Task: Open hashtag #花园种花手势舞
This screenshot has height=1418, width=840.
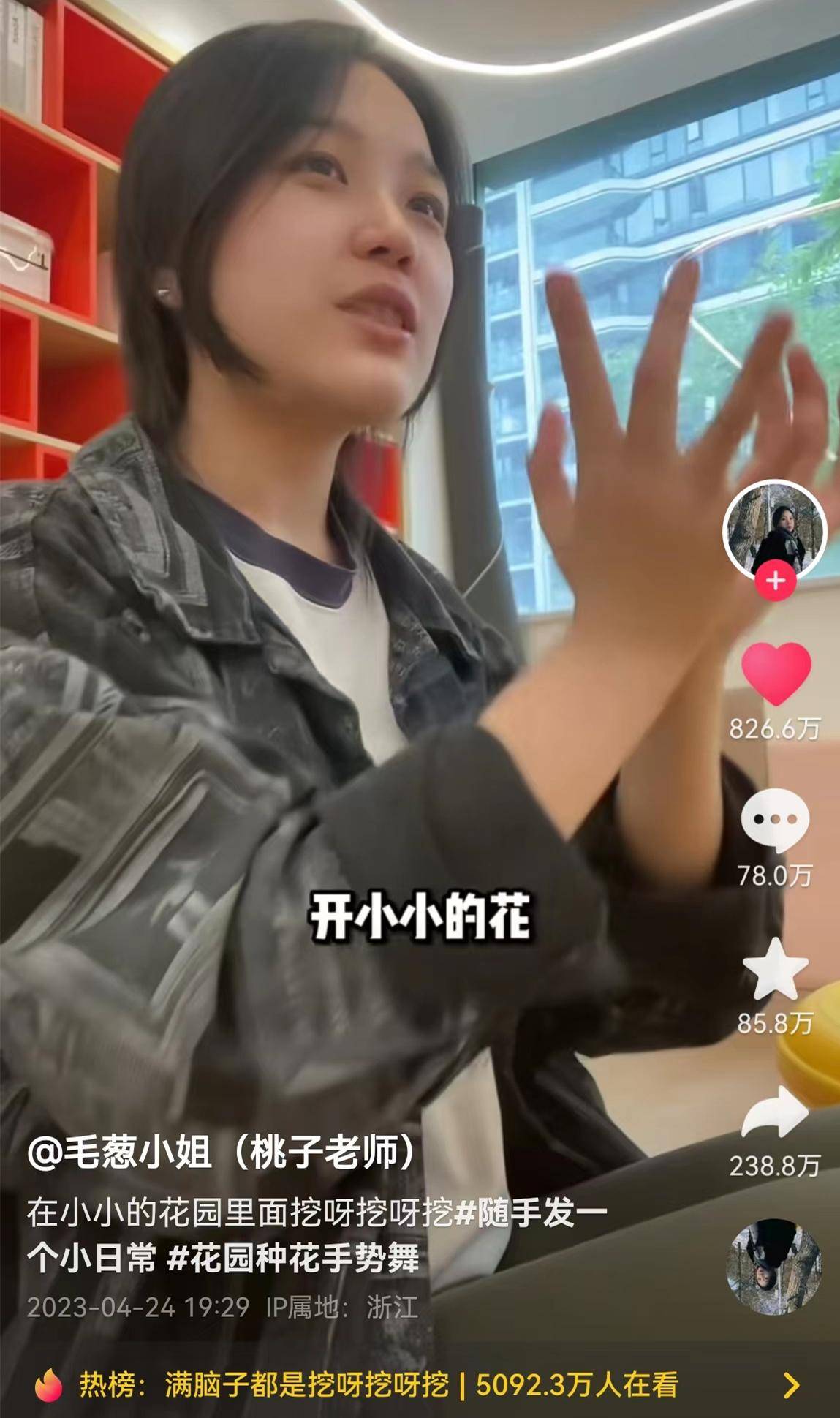Action: pyautogui.click(x=293, y=1259)
